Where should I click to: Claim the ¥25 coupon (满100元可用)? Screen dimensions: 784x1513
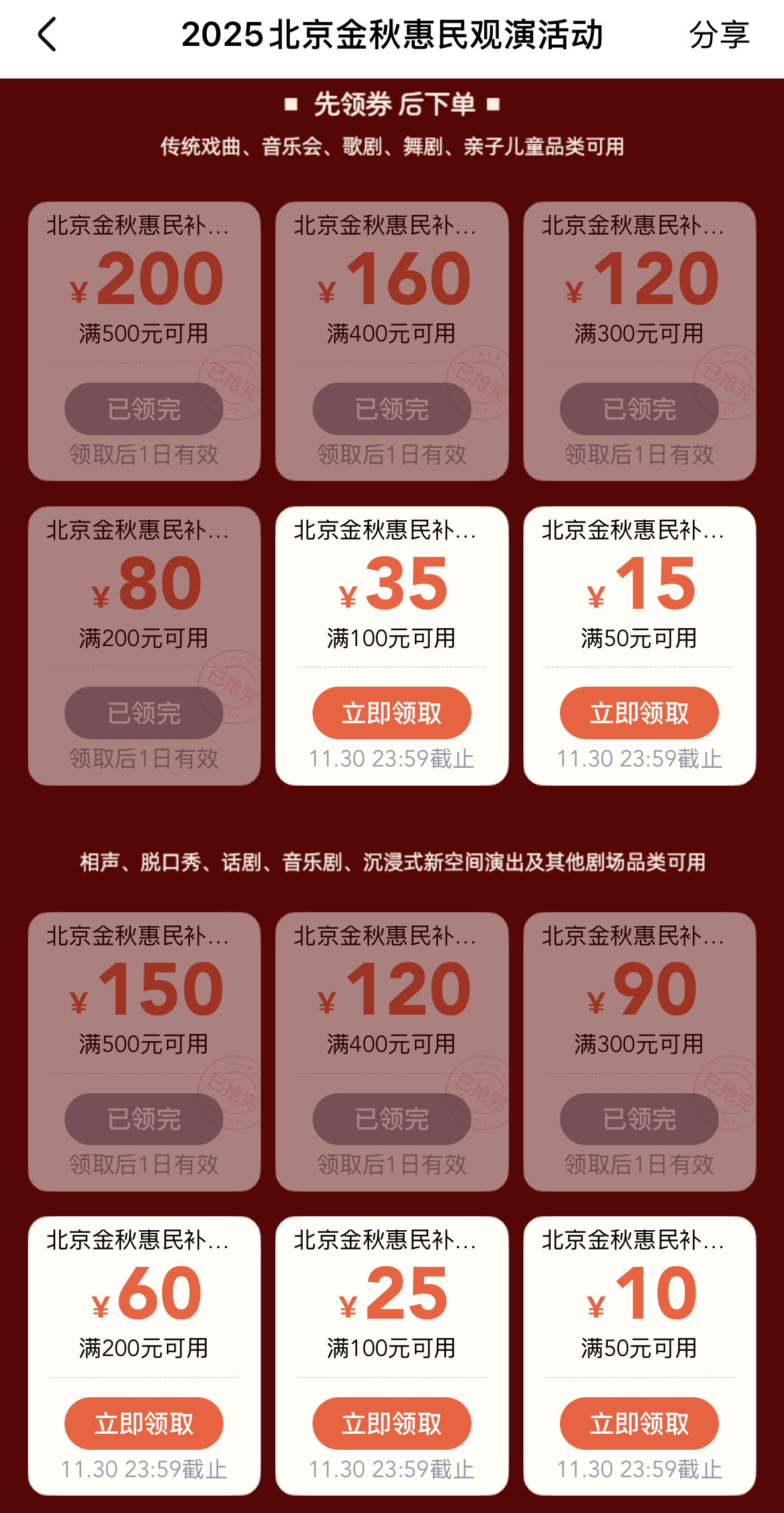click(392, 1423)
